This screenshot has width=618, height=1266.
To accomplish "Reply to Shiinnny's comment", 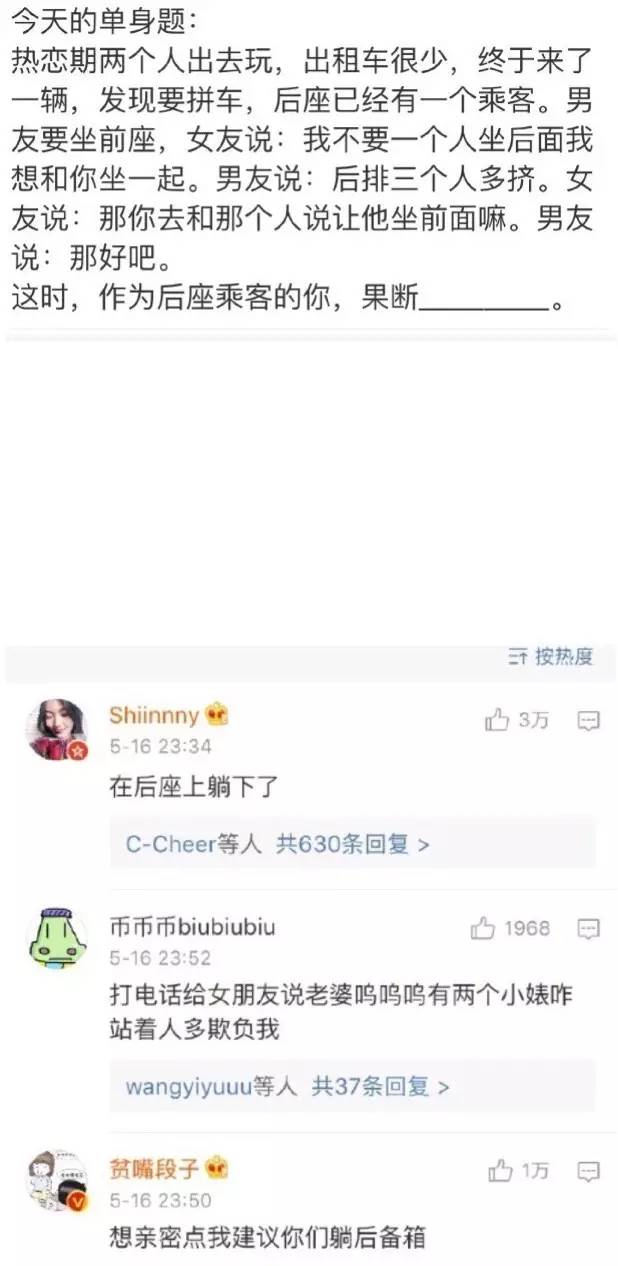I will point(589,720).
